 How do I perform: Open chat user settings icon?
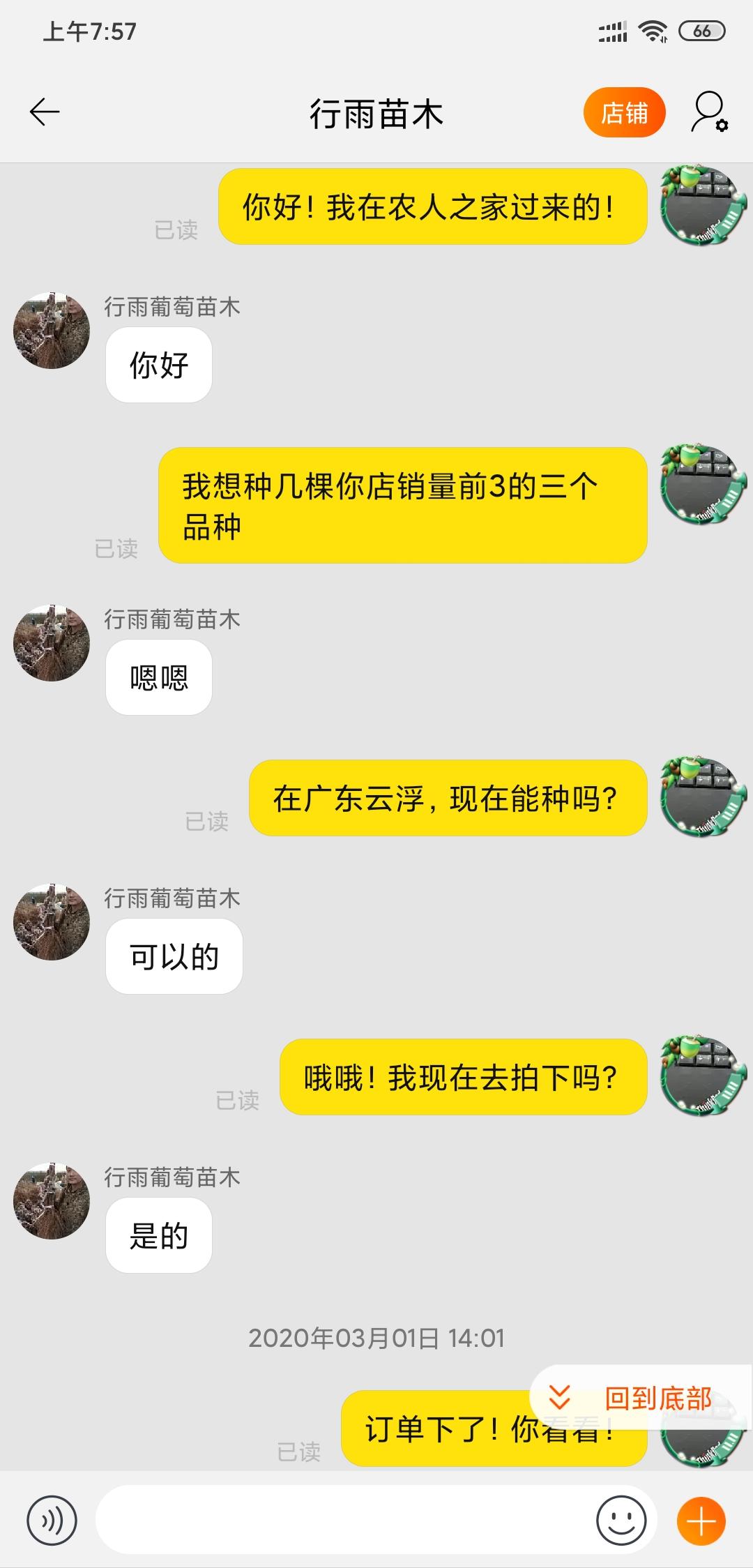[x=710, y=112]
